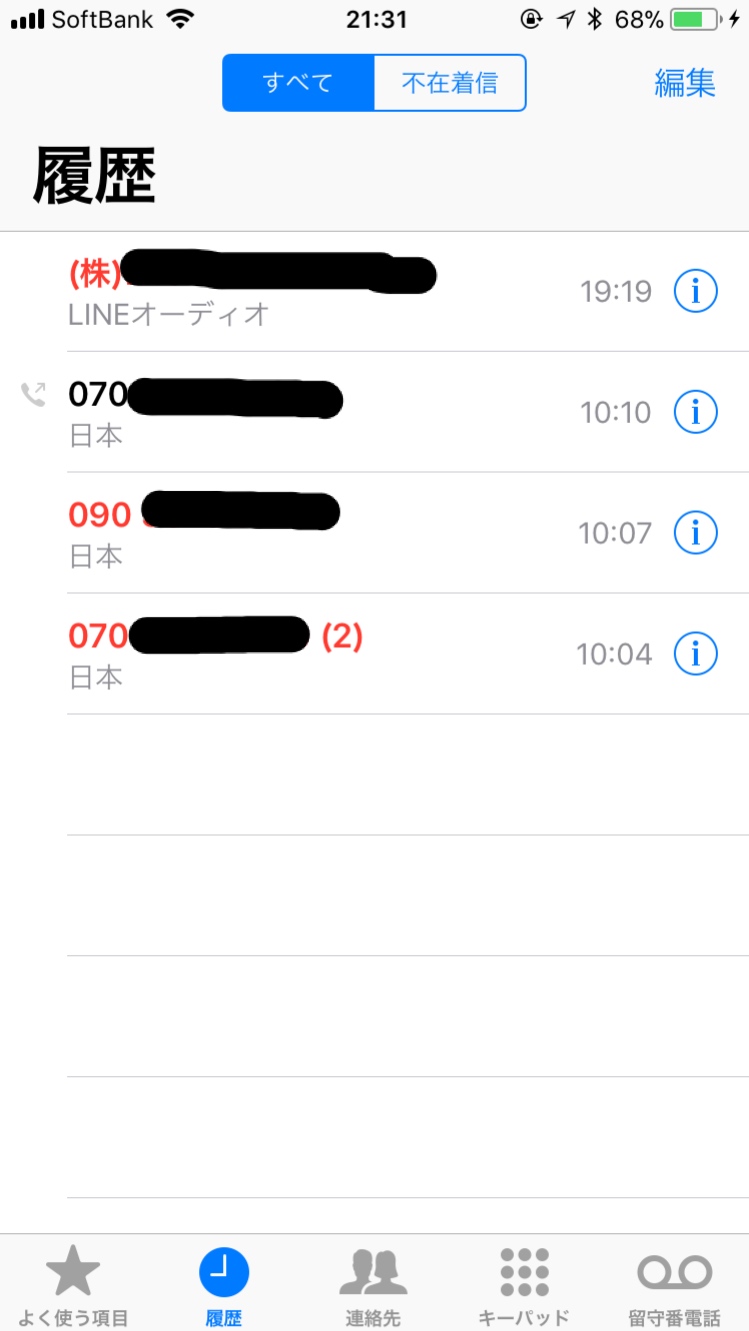Image resolution: width=749 pixels, height=1331 pixels.
Task: Return the 070 call missed twice
Action: pyautogui.click(x=300, y=654)
